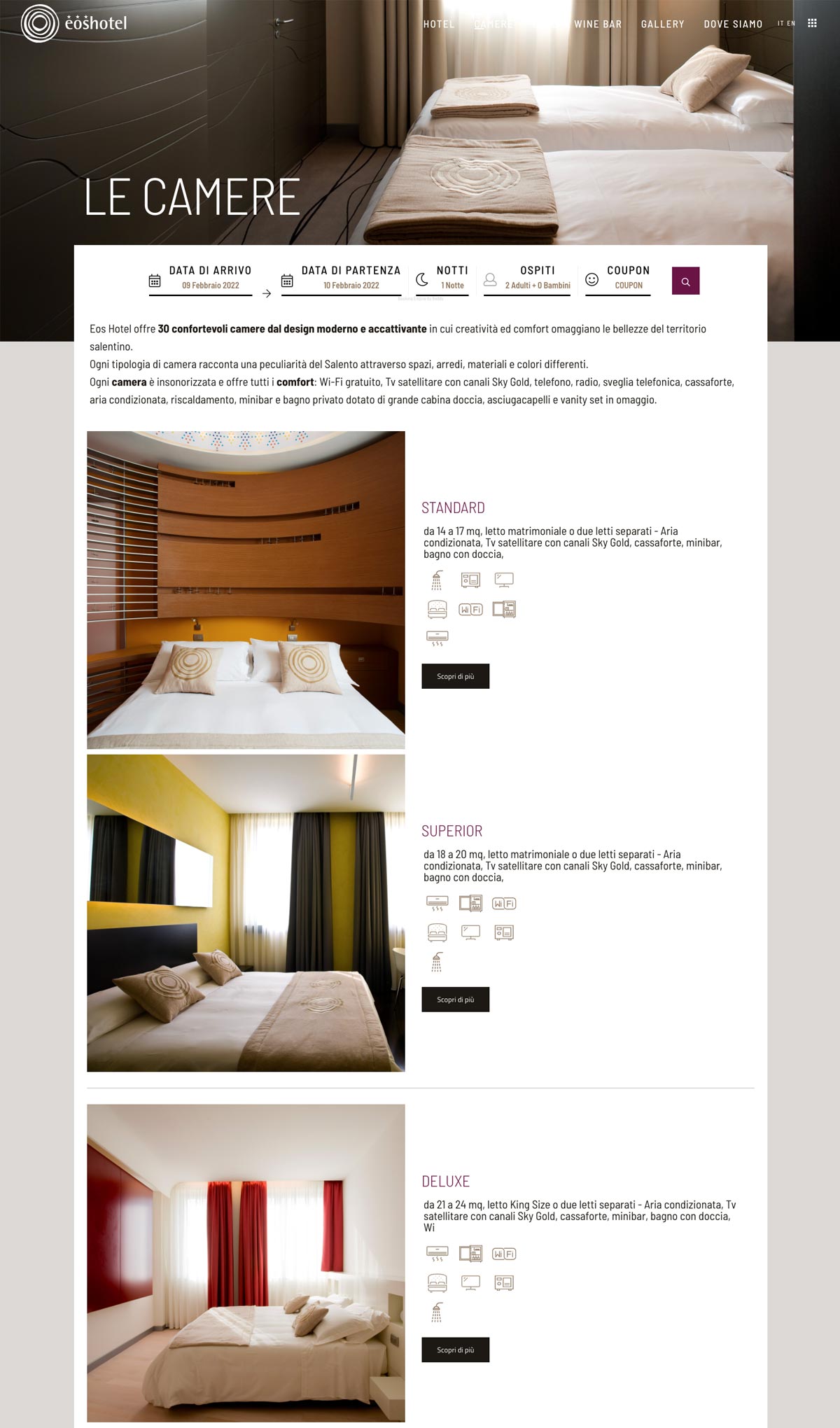This screenshot has width=840, height=1428.
Task: Click Scopri di più under Deluxe room
Action: click(x=455, y=1350)
